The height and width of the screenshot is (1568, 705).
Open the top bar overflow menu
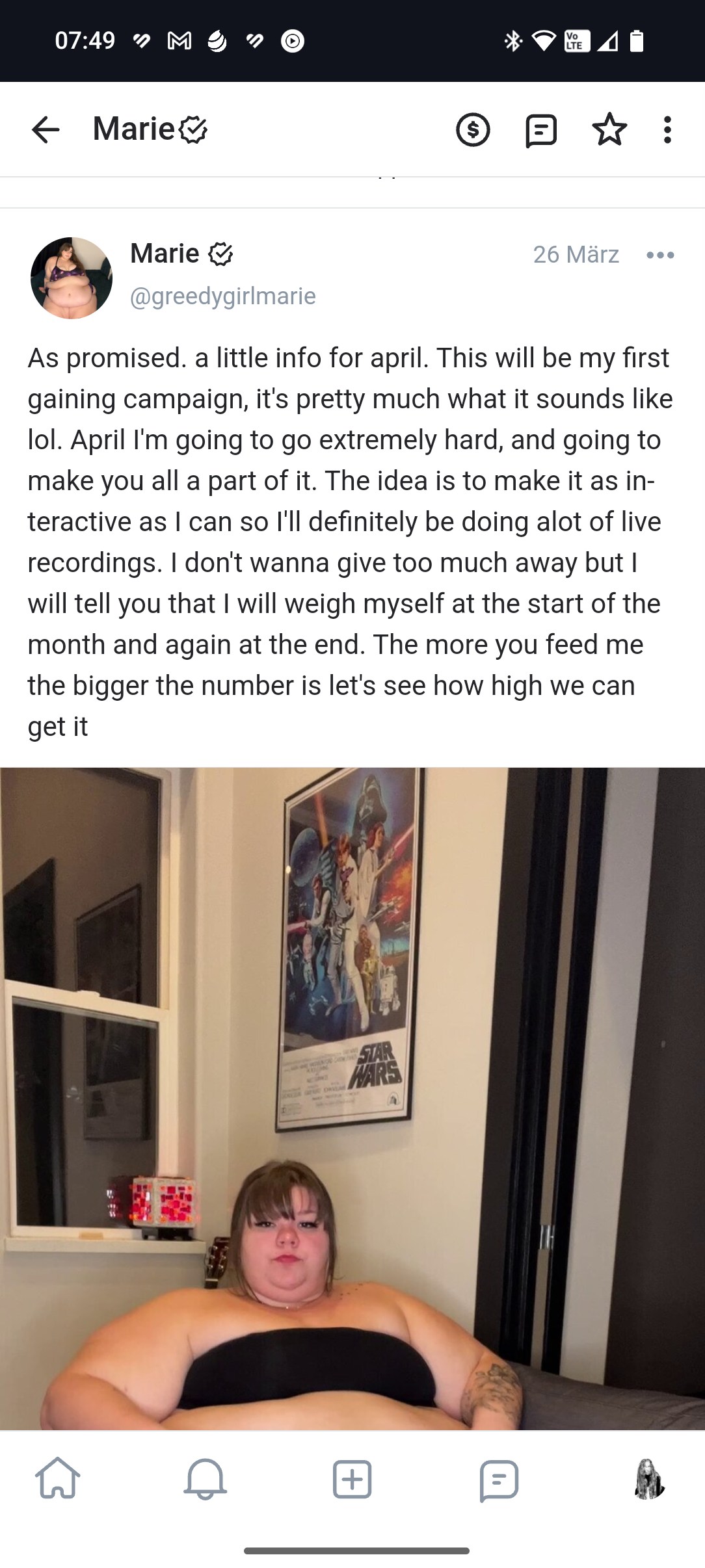667,129
